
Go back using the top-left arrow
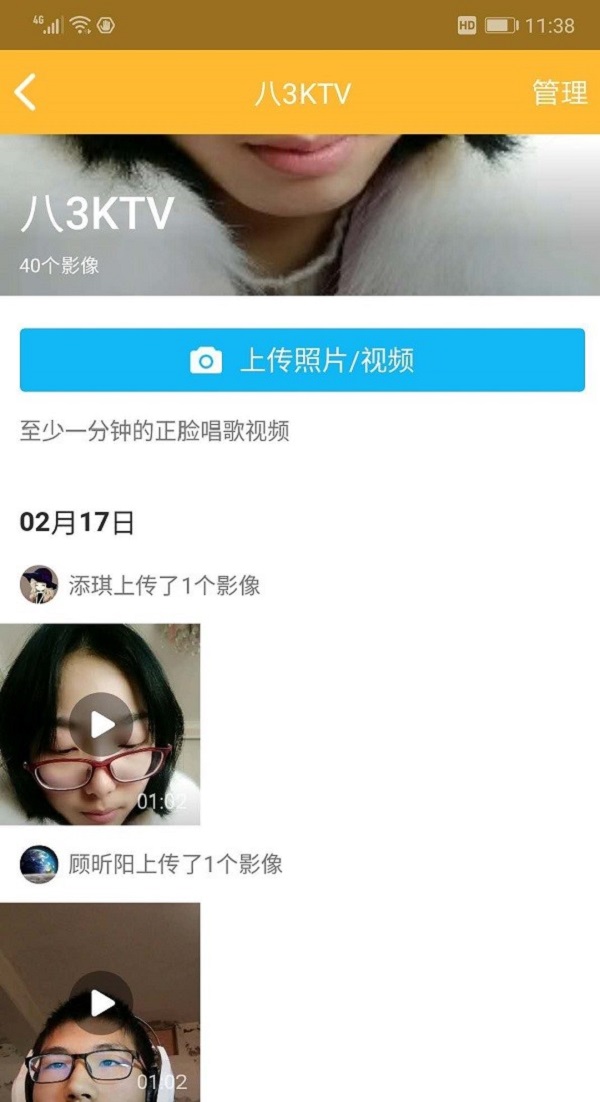26,92
